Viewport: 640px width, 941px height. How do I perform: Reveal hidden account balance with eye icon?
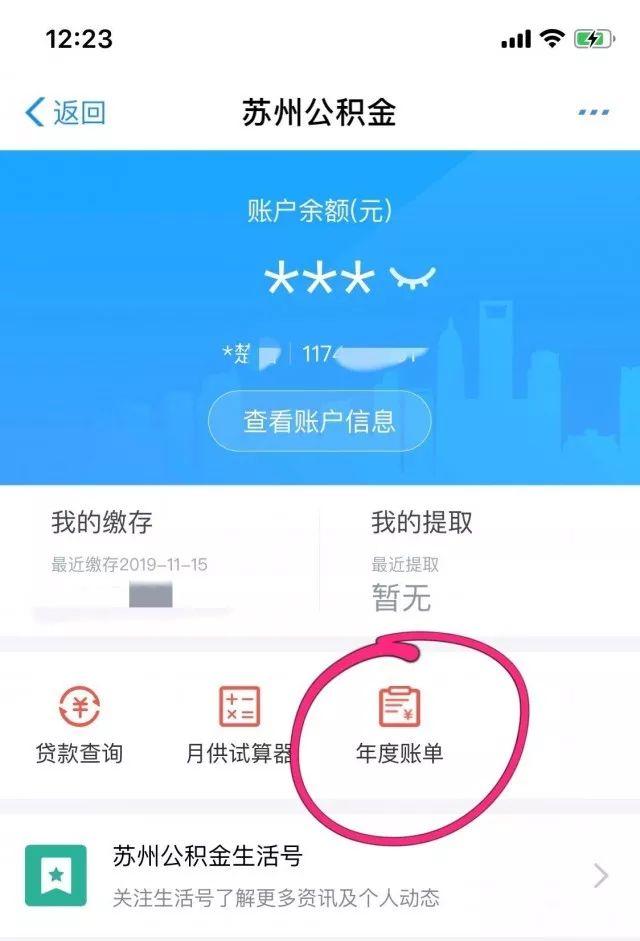point(413,277)
